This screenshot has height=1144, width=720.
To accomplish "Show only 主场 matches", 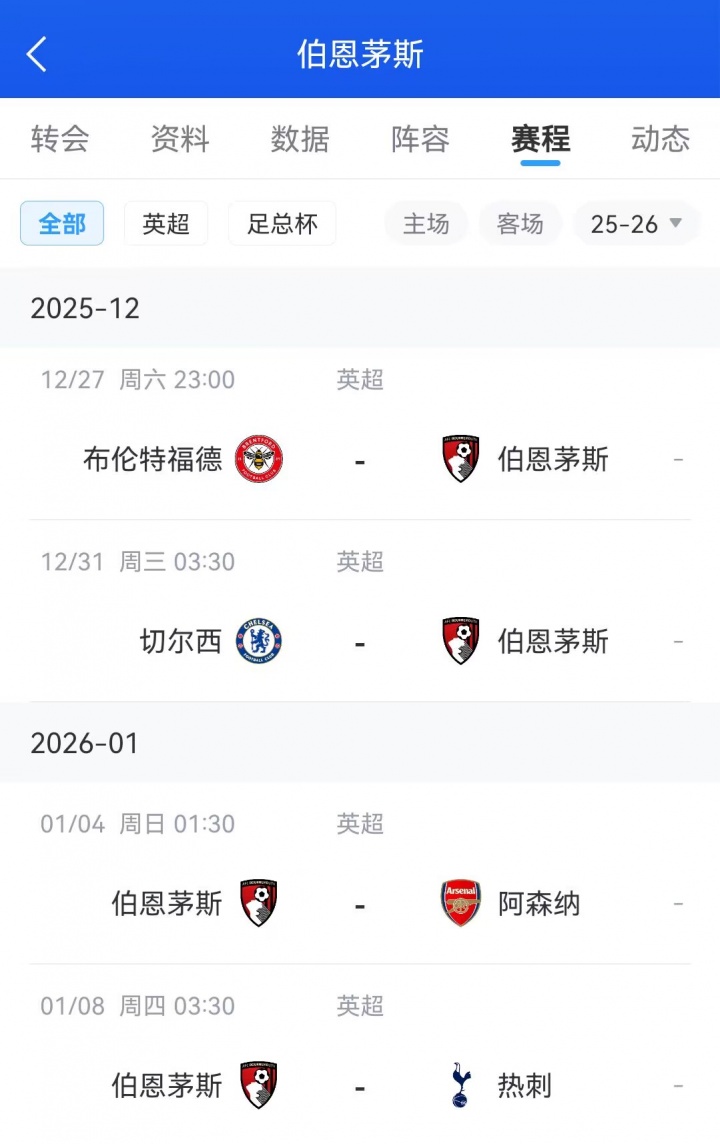I will pyautogui.click(x=426, y=224).
